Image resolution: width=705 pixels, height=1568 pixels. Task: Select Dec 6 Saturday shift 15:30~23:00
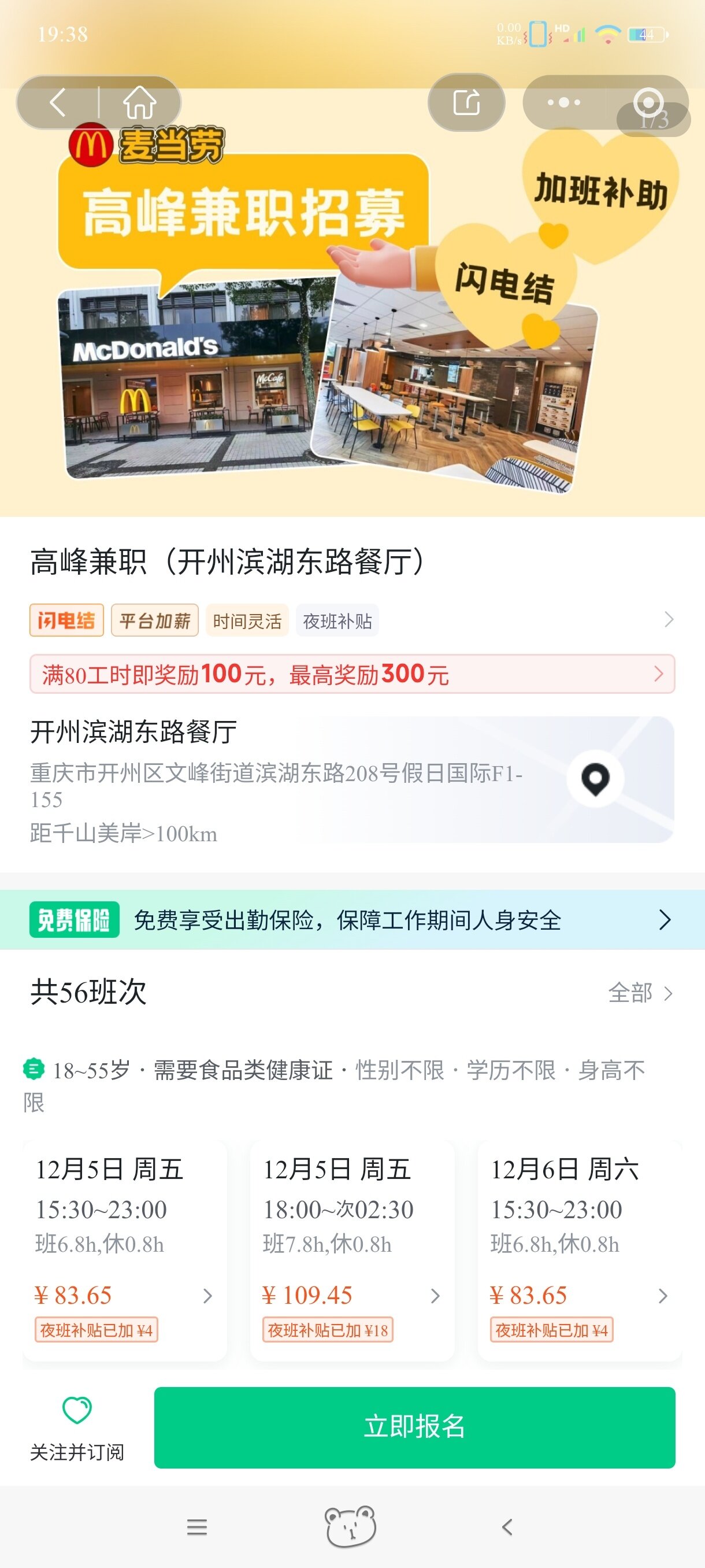click(x=579, y=1250)
